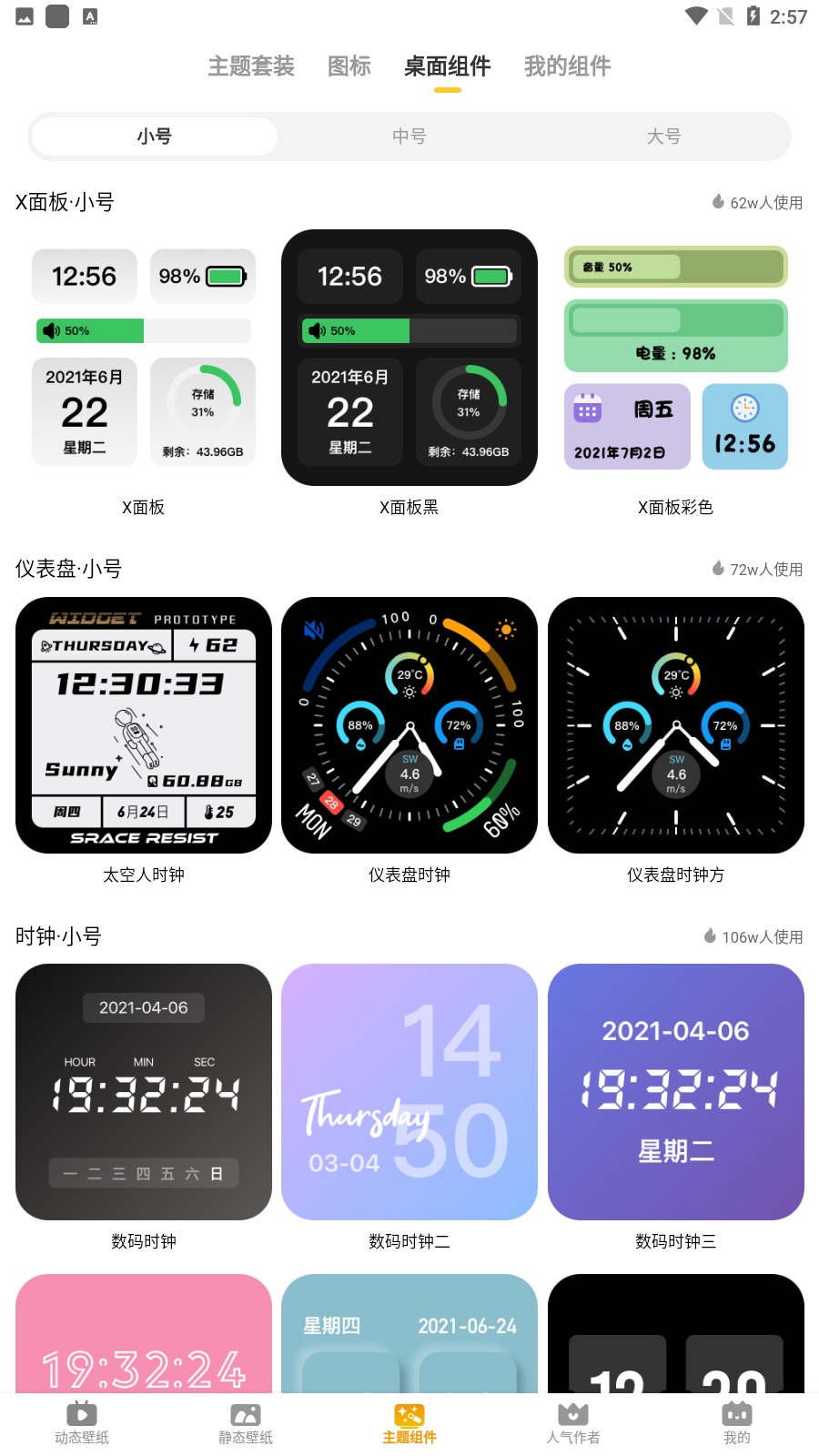Open the 数码时钟 widget
This screenshot has height=1456, width=819.
coord(144,1092)
